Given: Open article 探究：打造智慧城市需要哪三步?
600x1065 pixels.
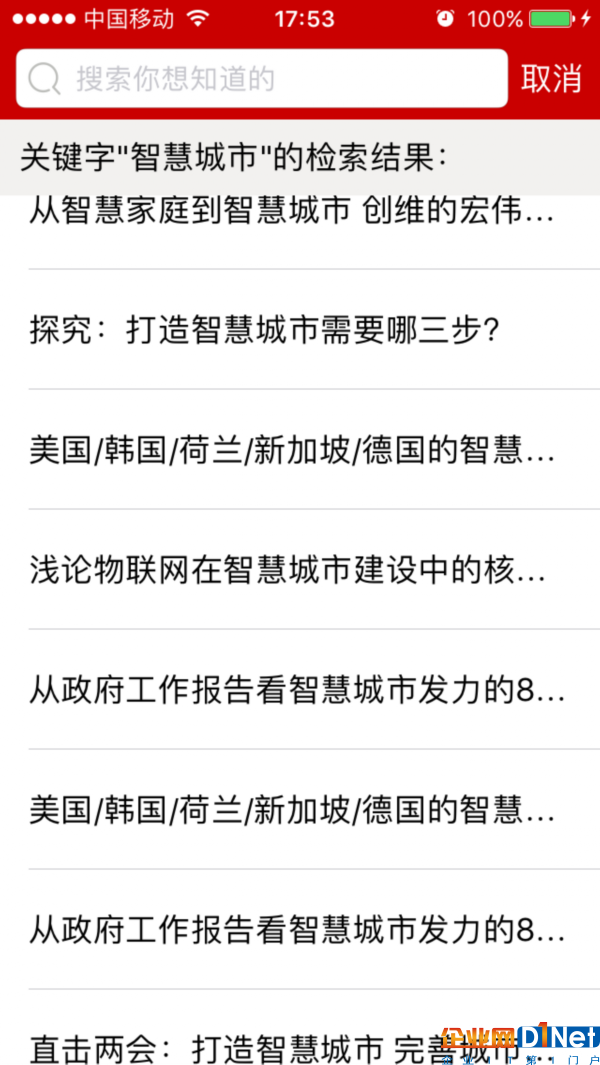Looking at the screenshot, I should click(x=300, y=330).
